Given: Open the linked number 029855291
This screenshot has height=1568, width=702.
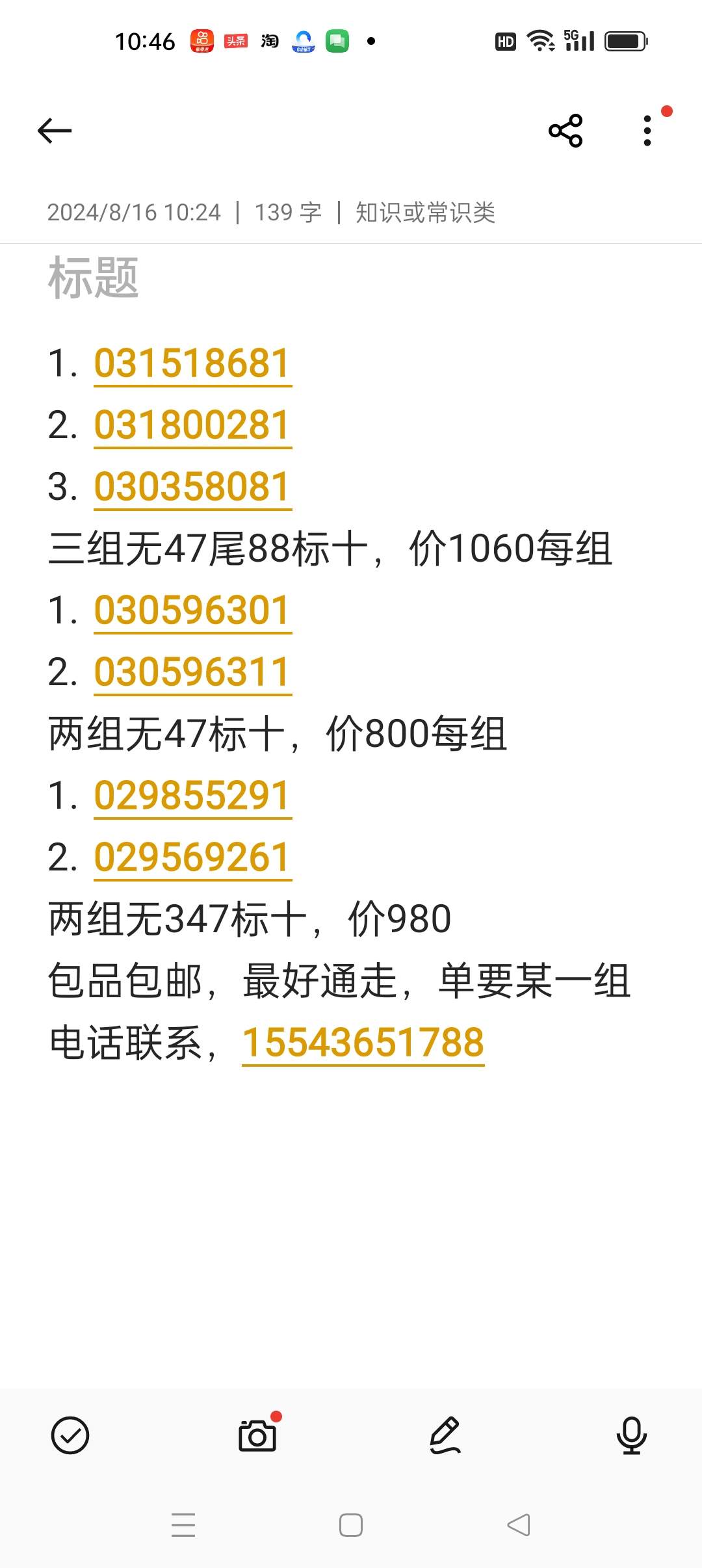Looking at the screenshot, I should click(x=192, y=796).
